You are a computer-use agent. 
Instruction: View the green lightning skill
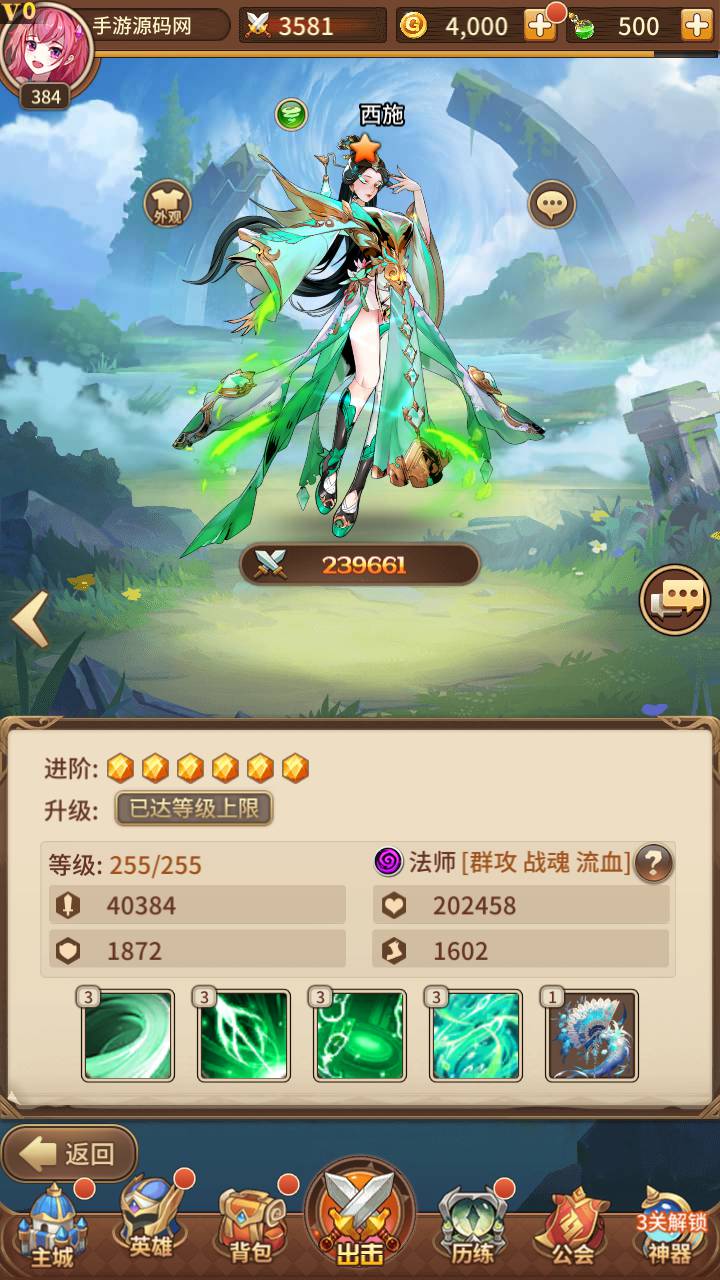coord(244,1036)
